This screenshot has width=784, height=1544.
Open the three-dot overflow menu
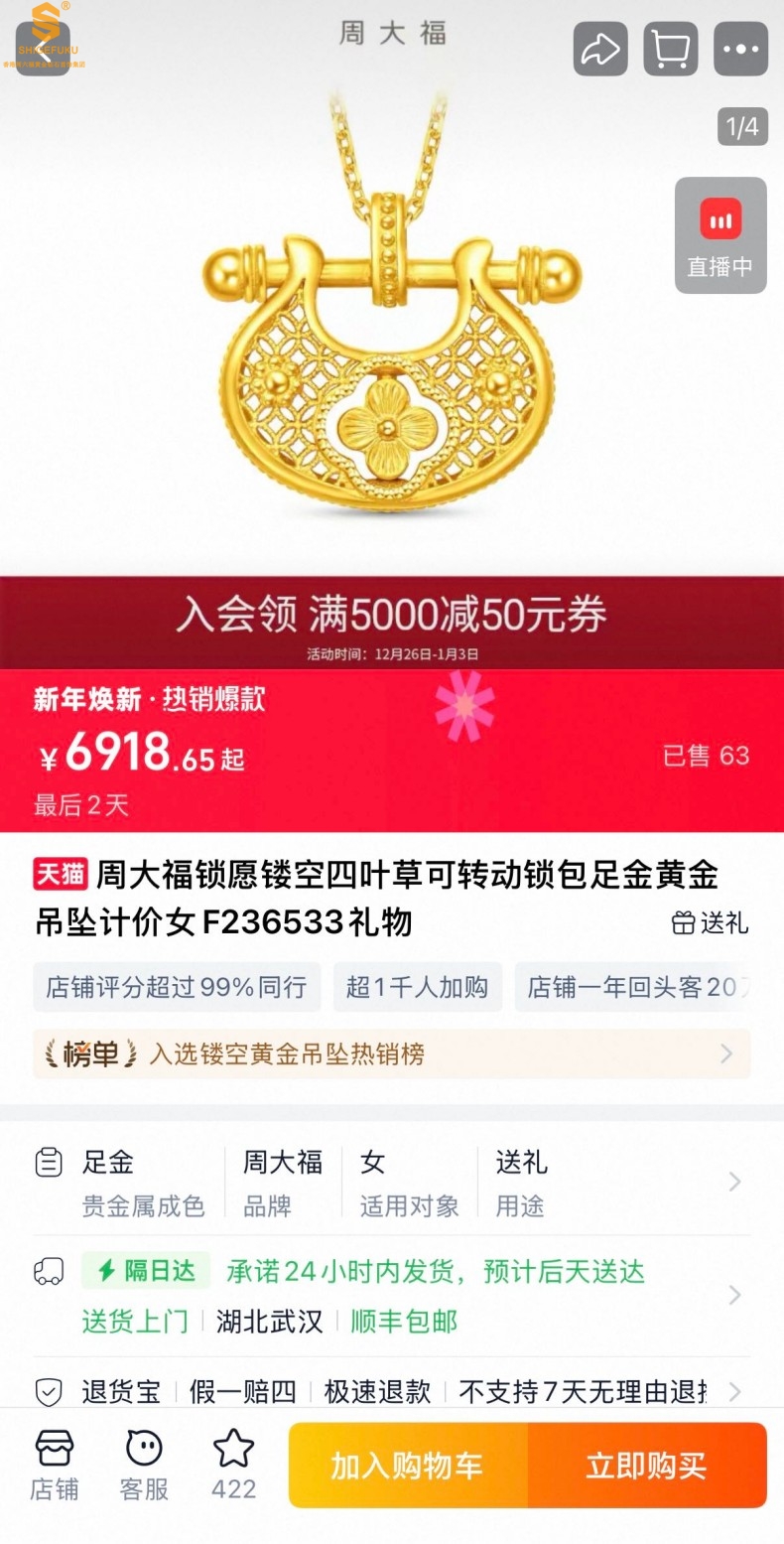point(741,49)
